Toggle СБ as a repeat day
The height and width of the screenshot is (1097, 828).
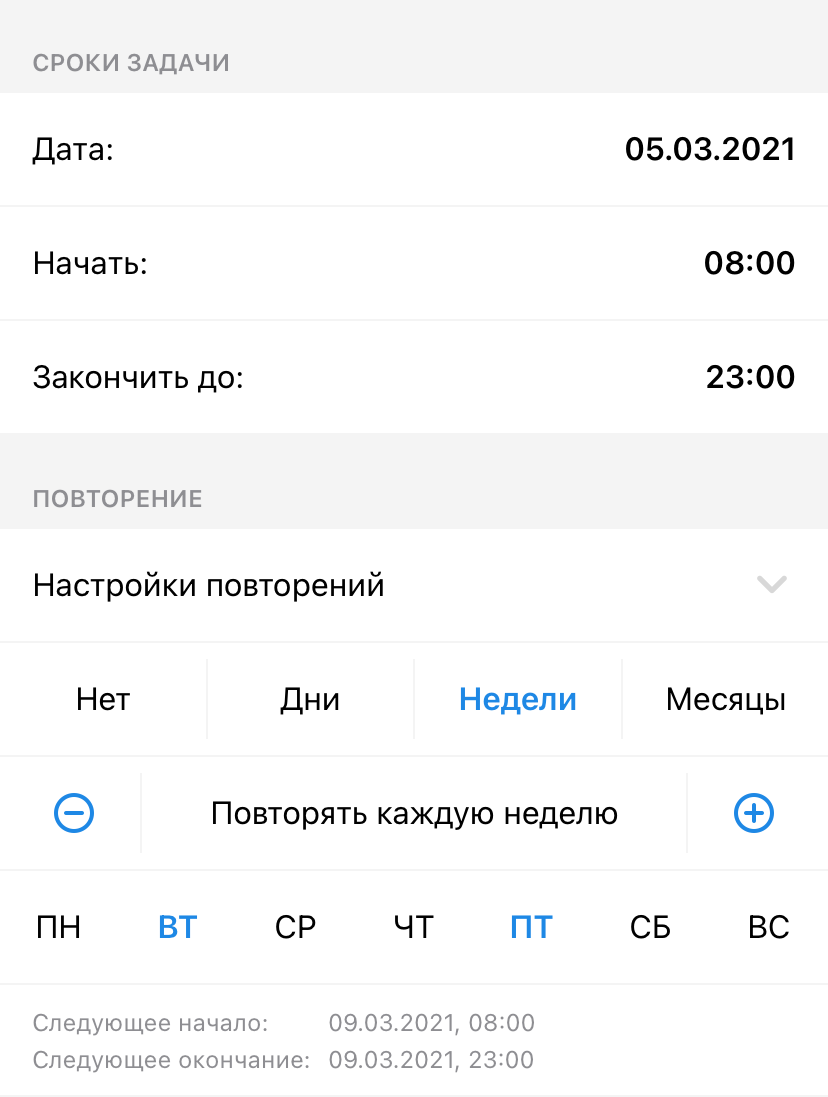650,928
